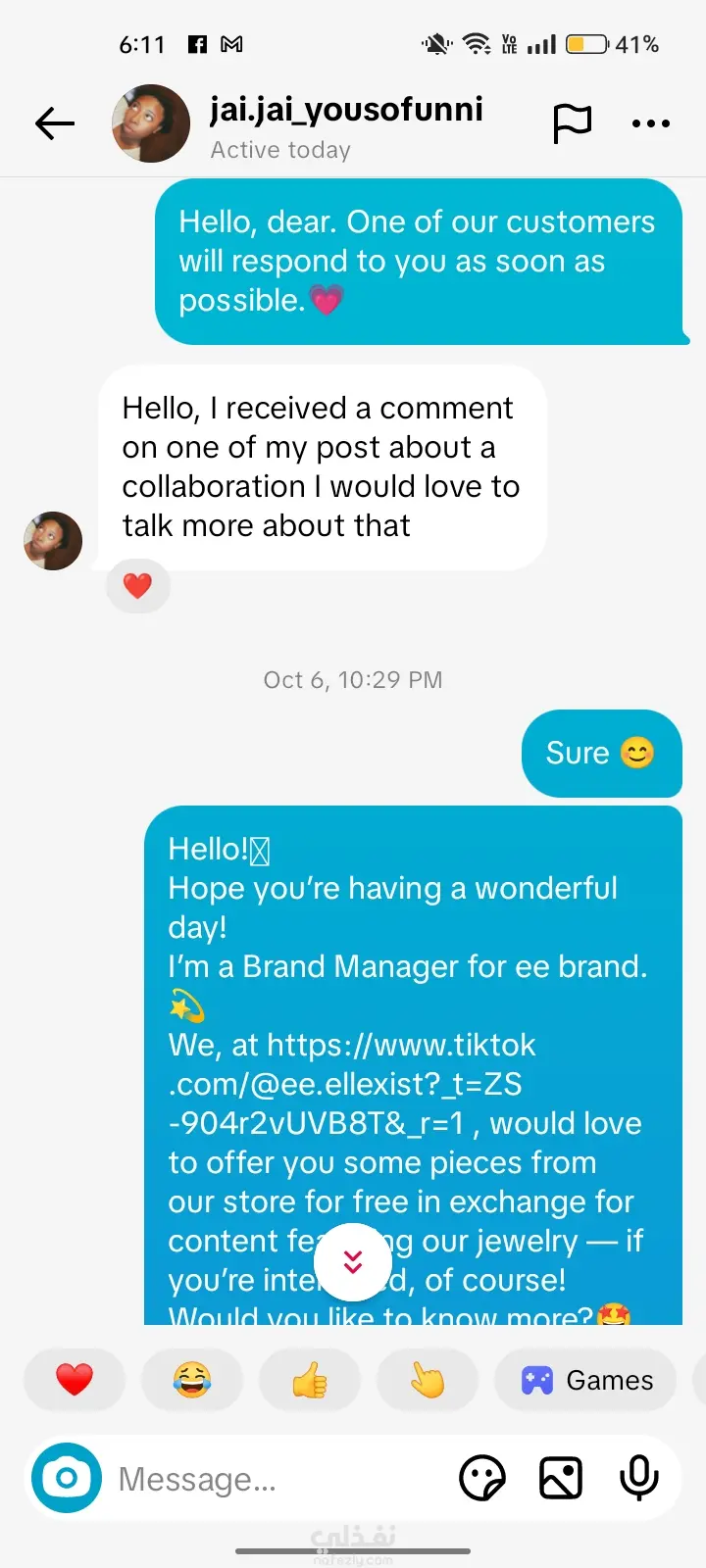Tap the sender's avatar beside the collaboration message

[x=53, y=541]
